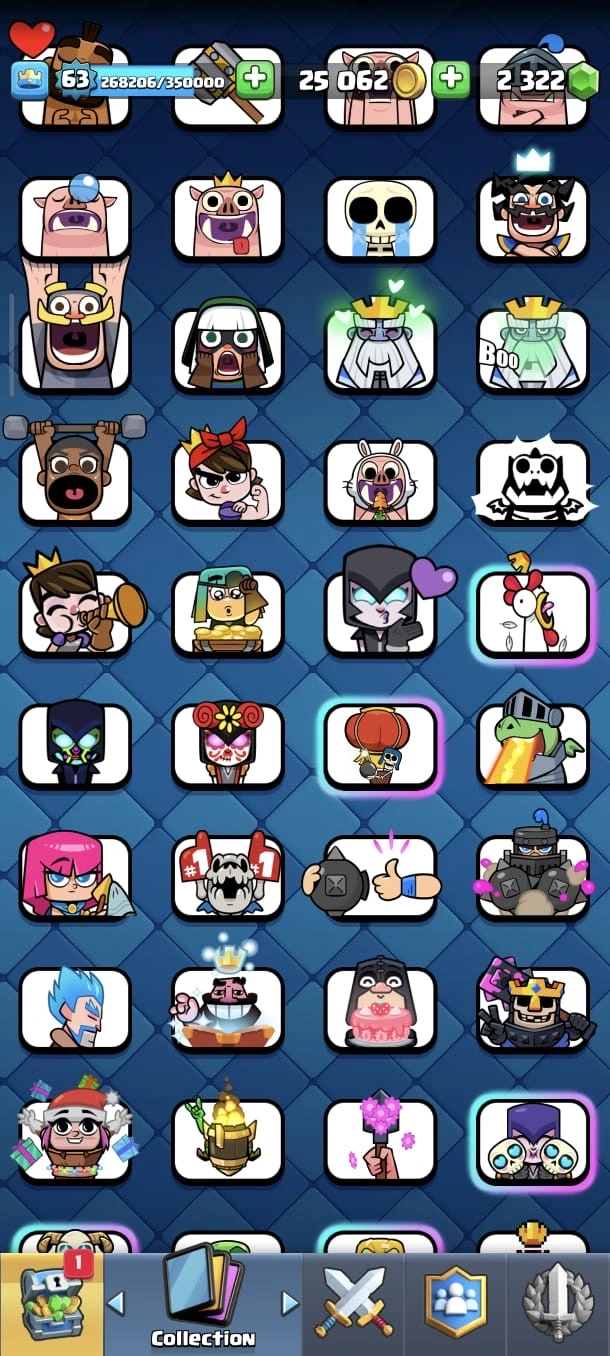
Task: Go to the Events sword emblem tab
Action: [558, 1303]
